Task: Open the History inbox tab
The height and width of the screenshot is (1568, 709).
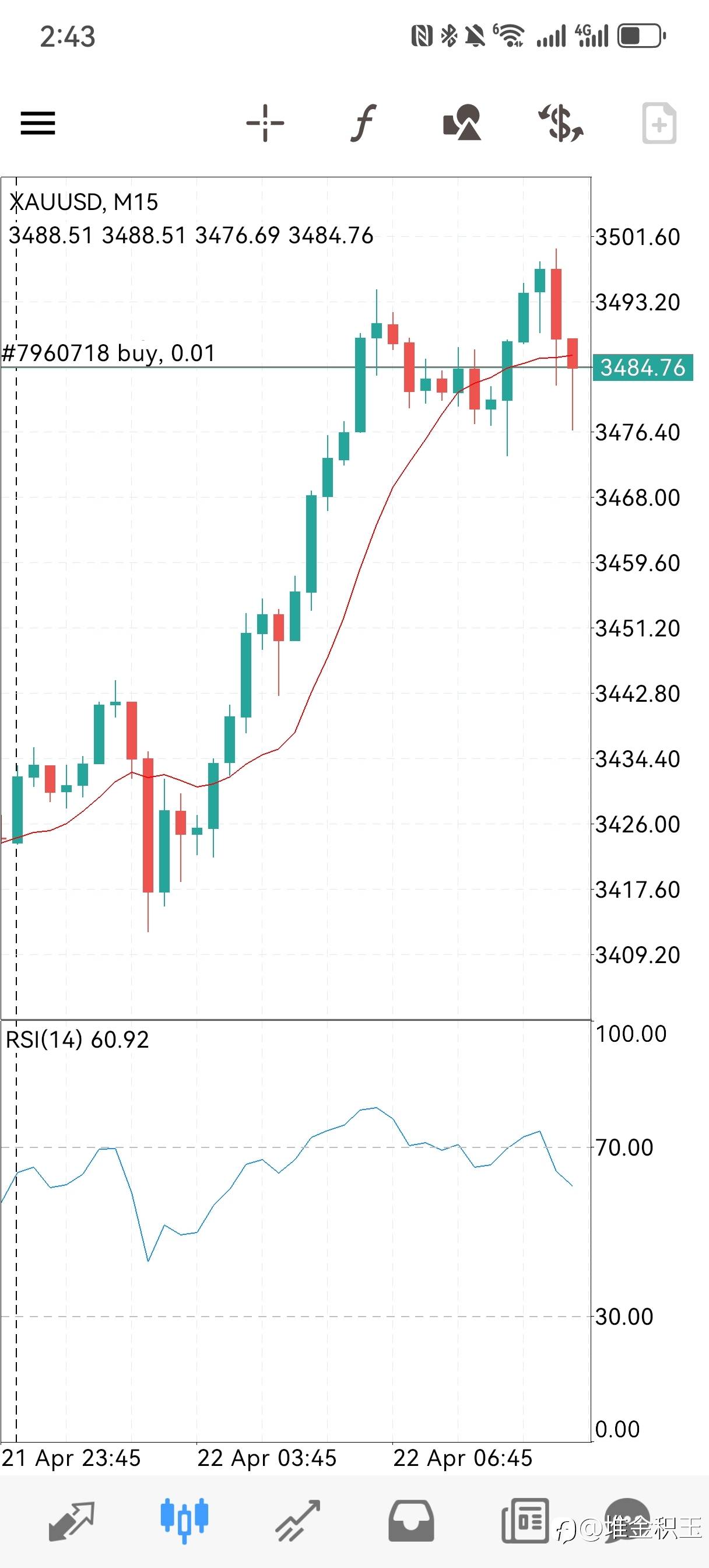Action: click(x=412, y=1521)
